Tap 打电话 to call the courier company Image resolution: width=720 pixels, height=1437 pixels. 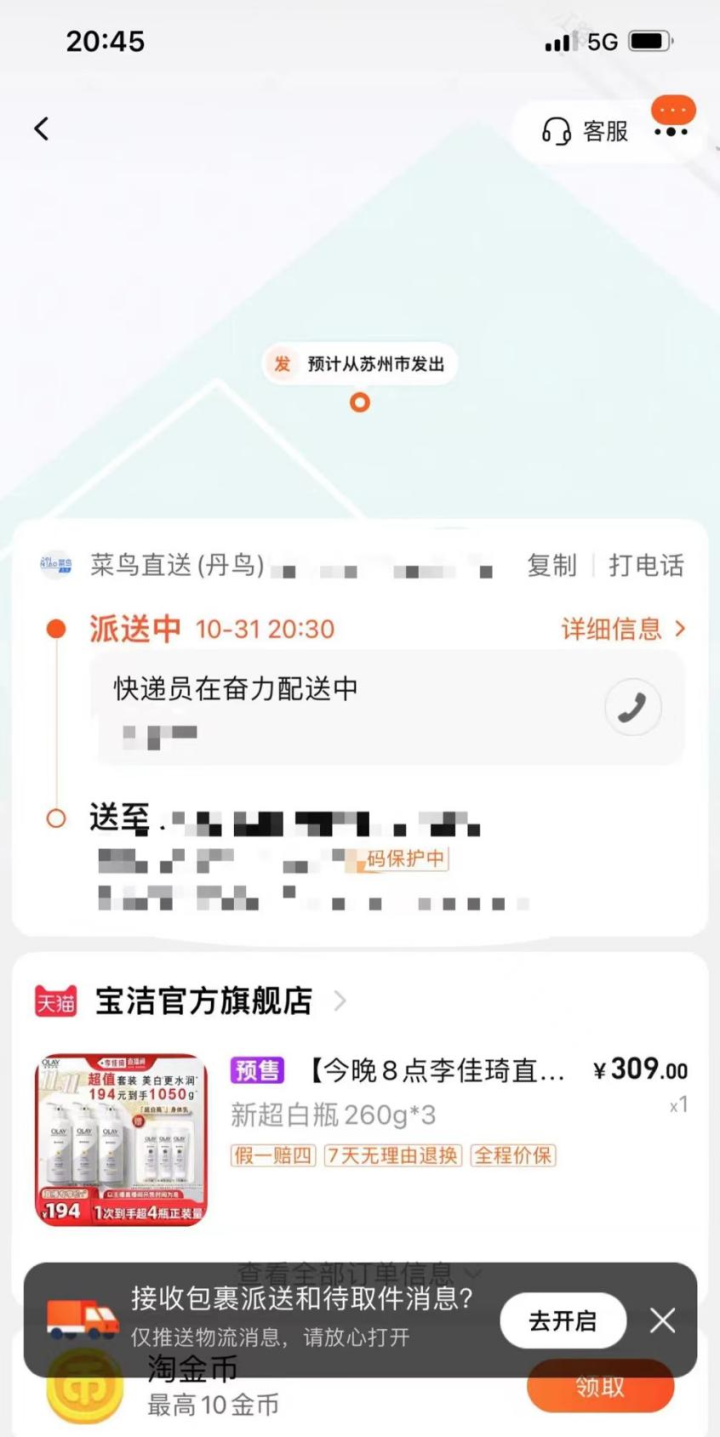(x=646, y=566)
